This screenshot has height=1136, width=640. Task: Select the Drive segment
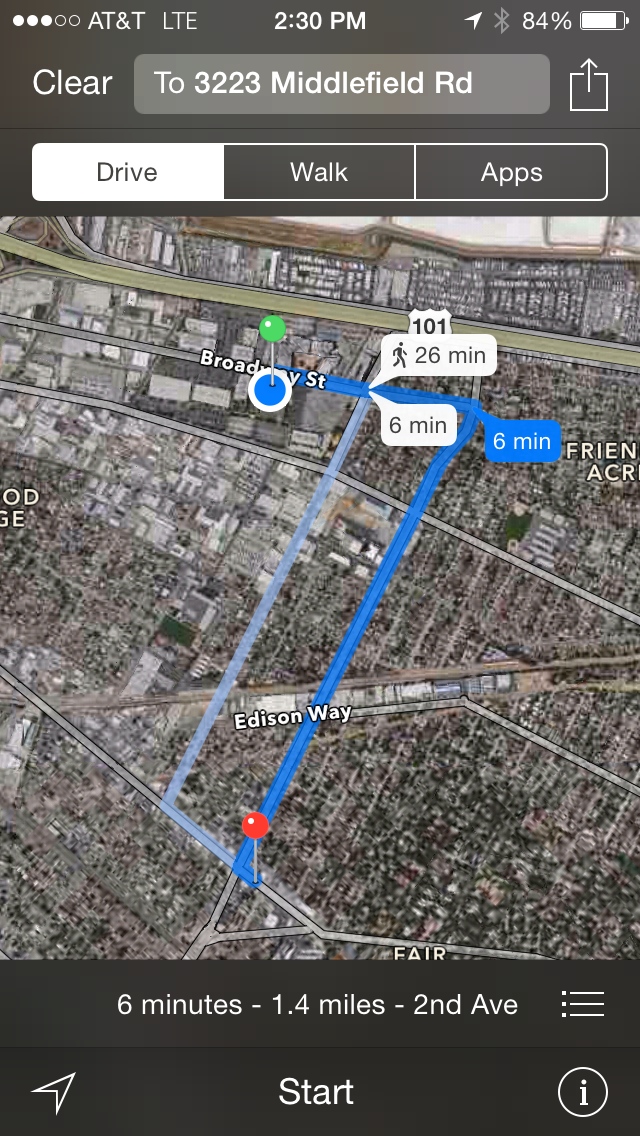(128, 172)
